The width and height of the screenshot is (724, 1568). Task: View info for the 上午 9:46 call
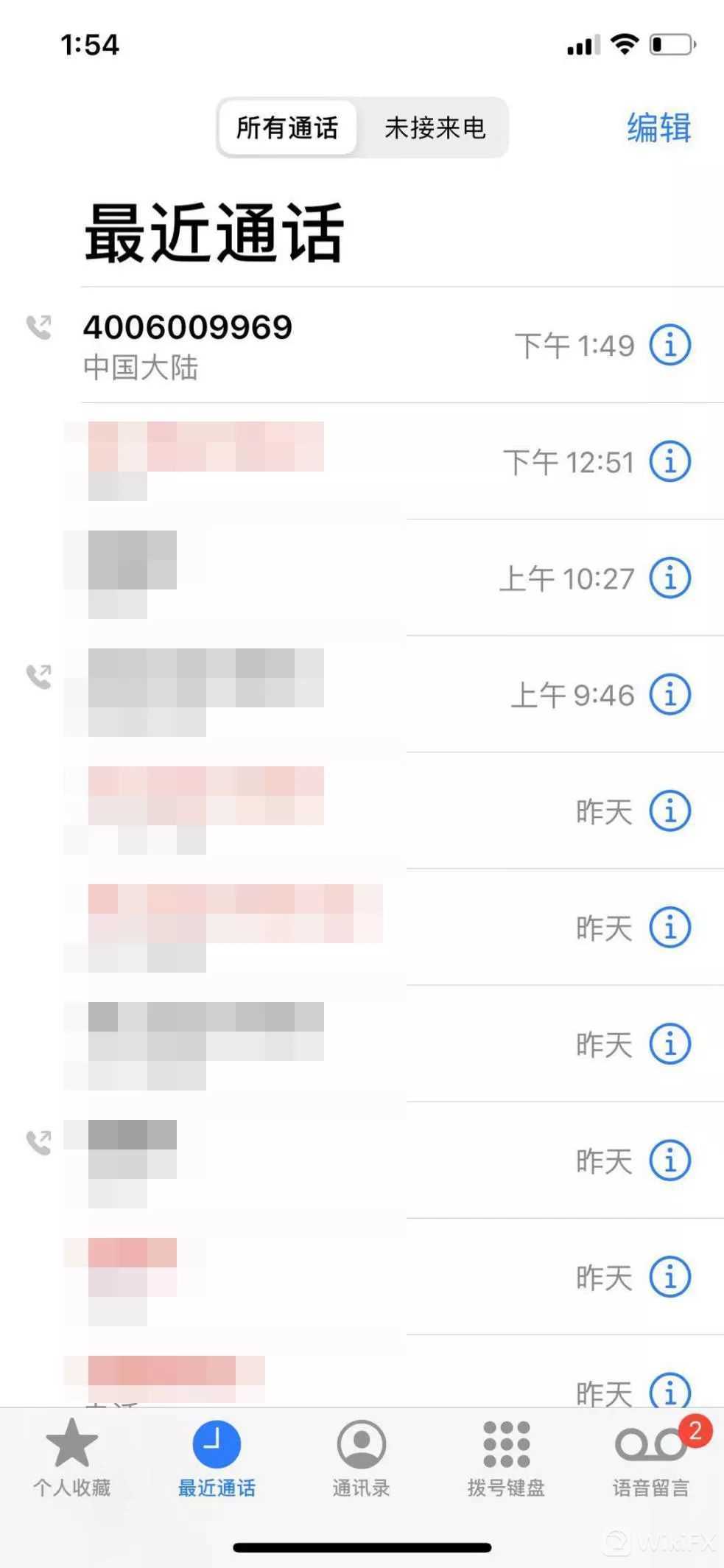pyautogui.click(x=669, y=695)
